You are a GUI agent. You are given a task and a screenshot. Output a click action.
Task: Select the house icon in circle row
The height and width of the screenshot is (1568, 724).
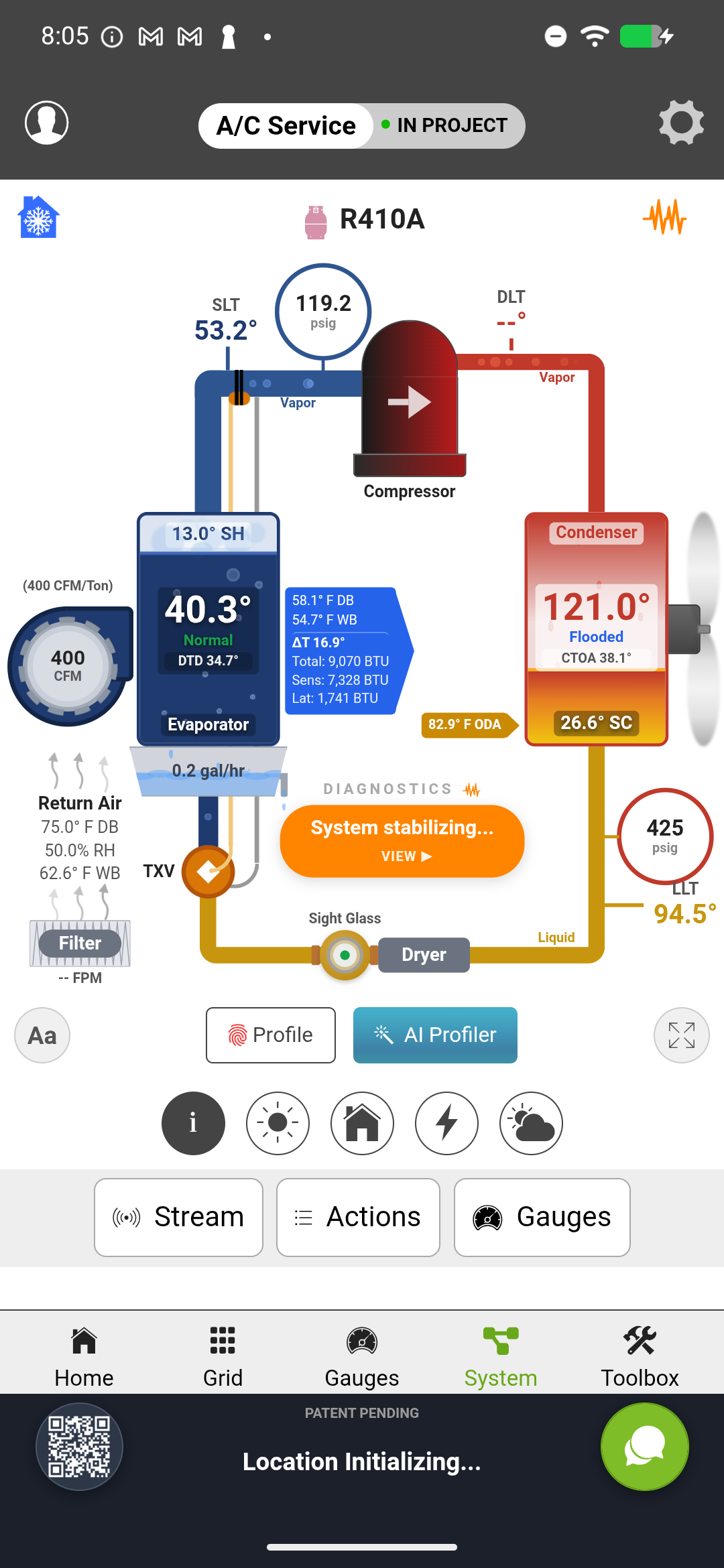pos(362,1123)
